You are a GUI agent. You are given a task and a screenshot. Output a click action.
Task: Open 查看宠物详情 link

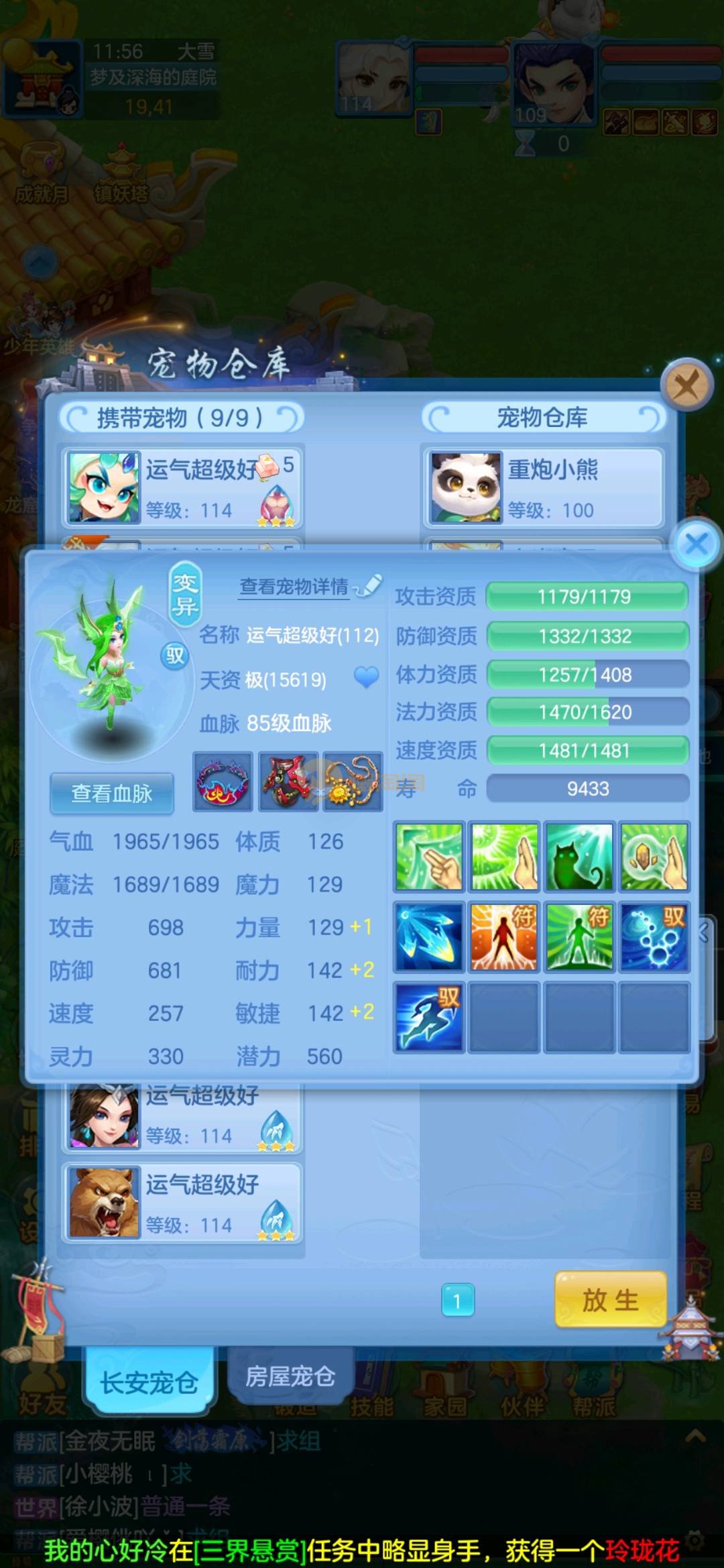click(x=295, y=587)
